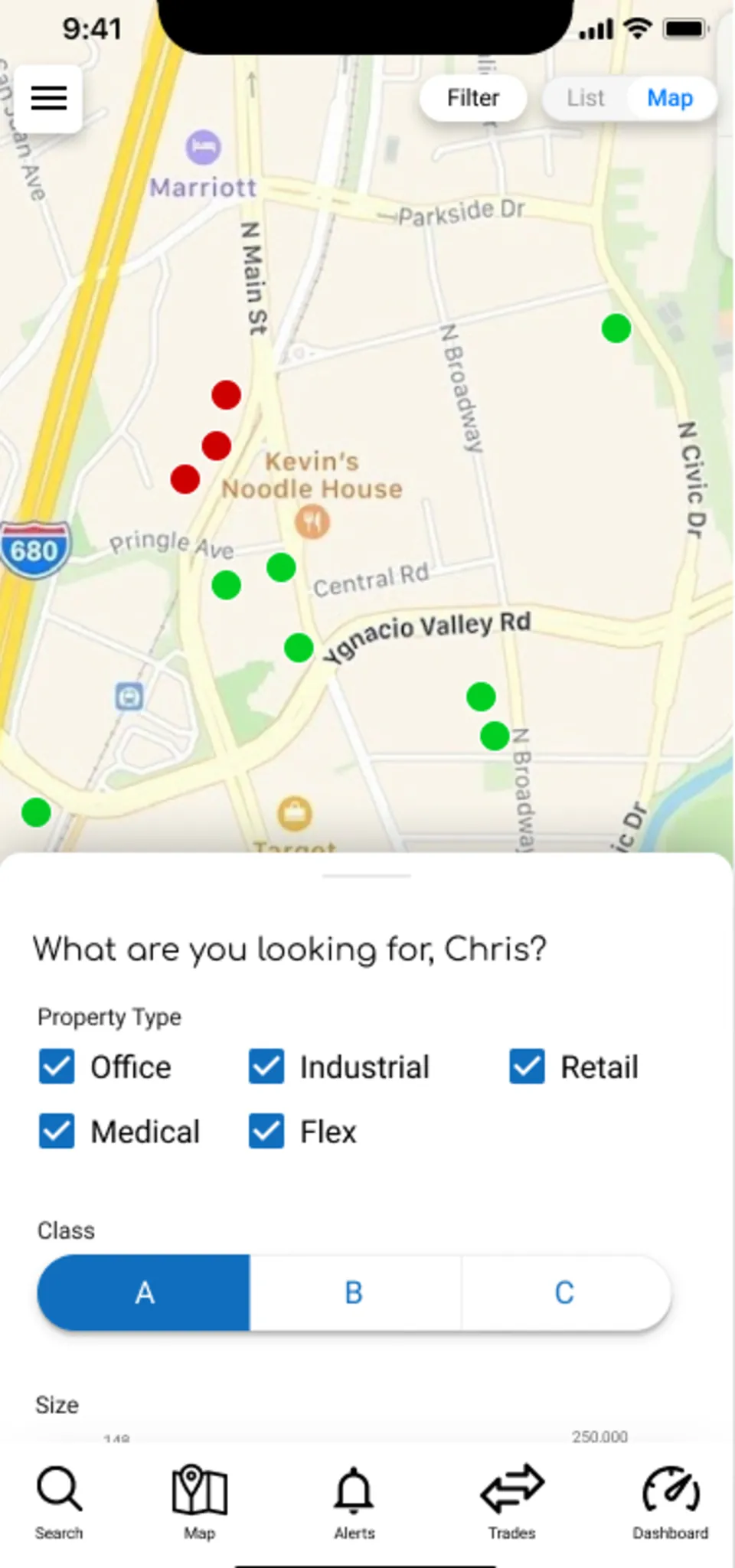Open the Alerts tab

pos(354,1502)
